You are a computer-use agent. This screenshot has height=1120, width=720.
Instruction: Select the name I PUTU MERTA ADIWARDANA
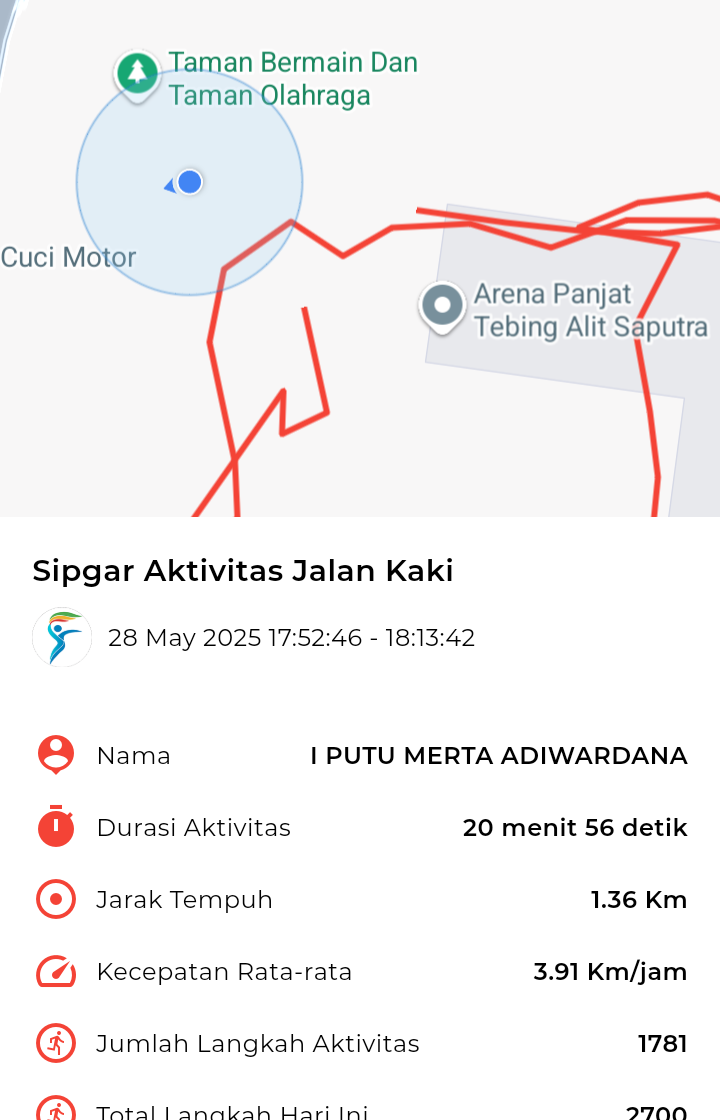(x=499, y=755)
